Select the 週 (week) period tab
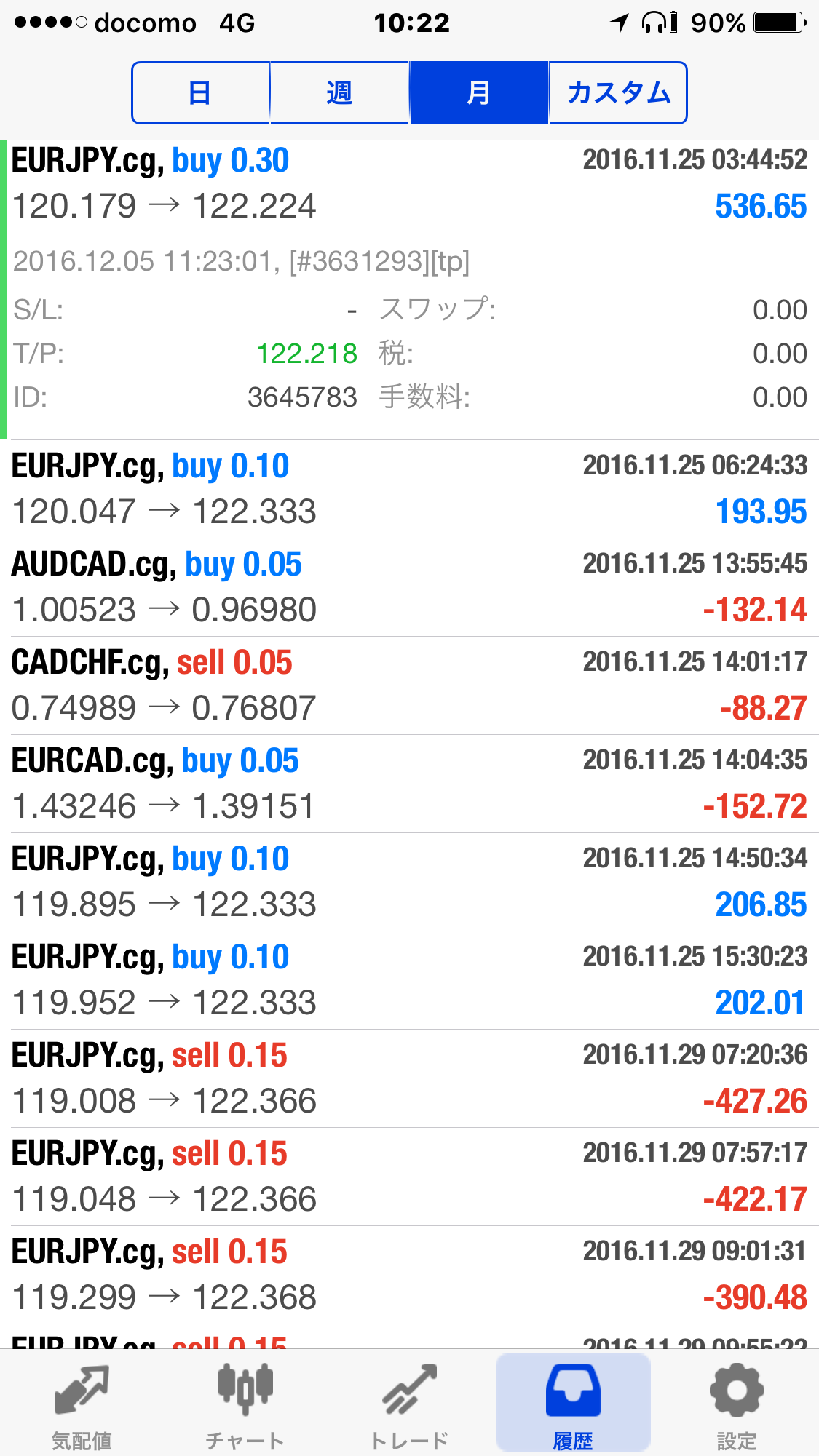This screenshot has width=819, height=1456. pos(339,93)
